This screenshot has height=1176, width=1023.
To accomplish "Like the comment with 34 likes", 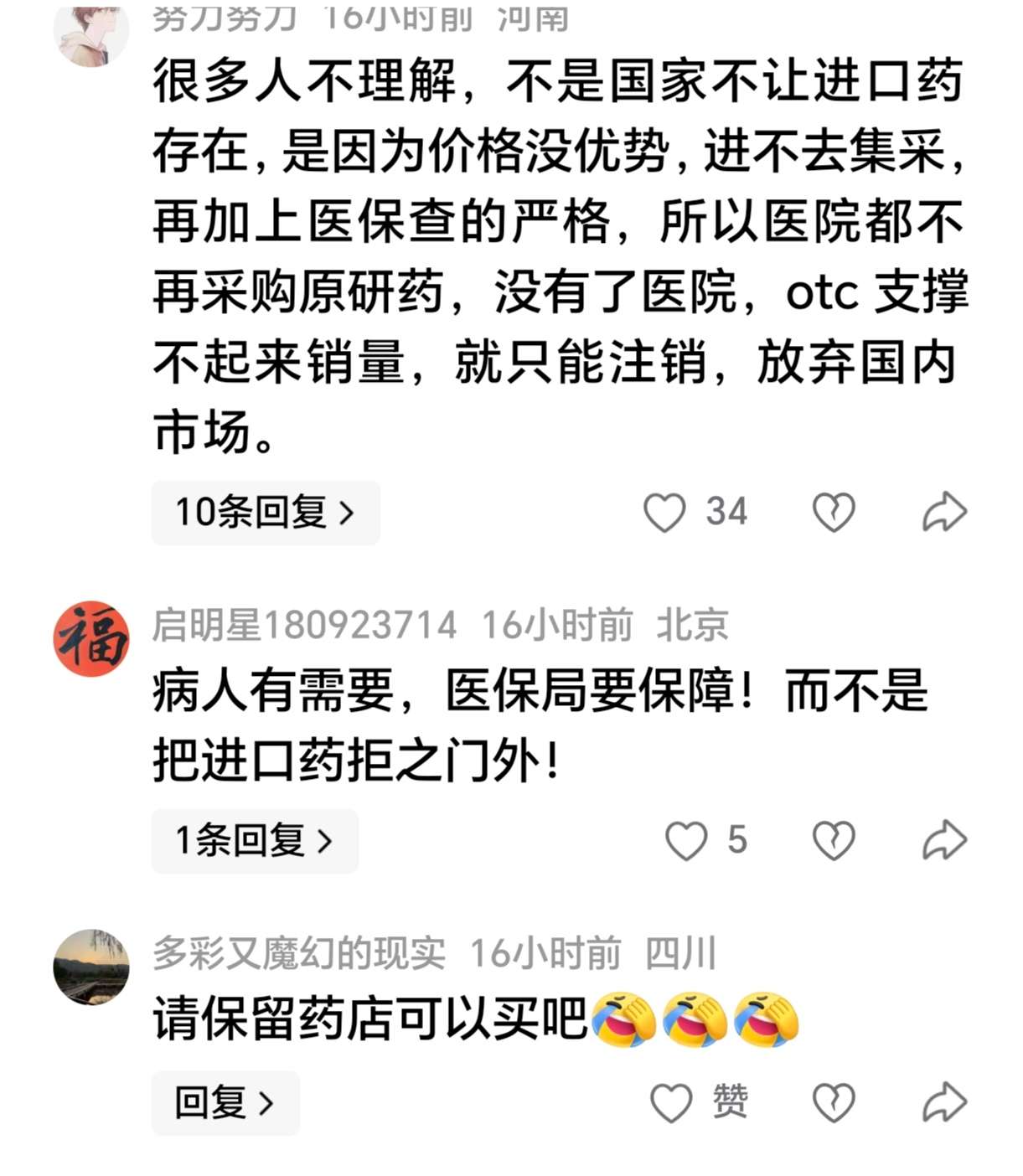I will point(666,511).
